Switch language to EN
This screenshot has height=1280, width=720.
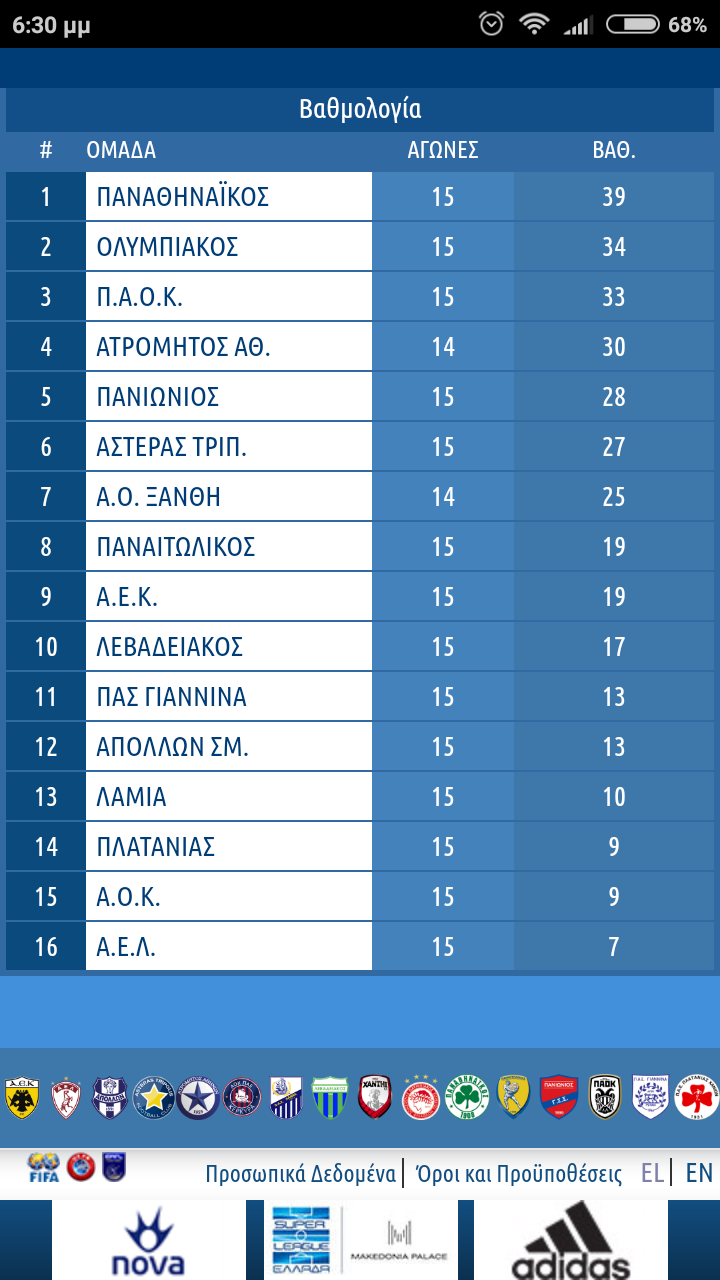pos(699,1173)
